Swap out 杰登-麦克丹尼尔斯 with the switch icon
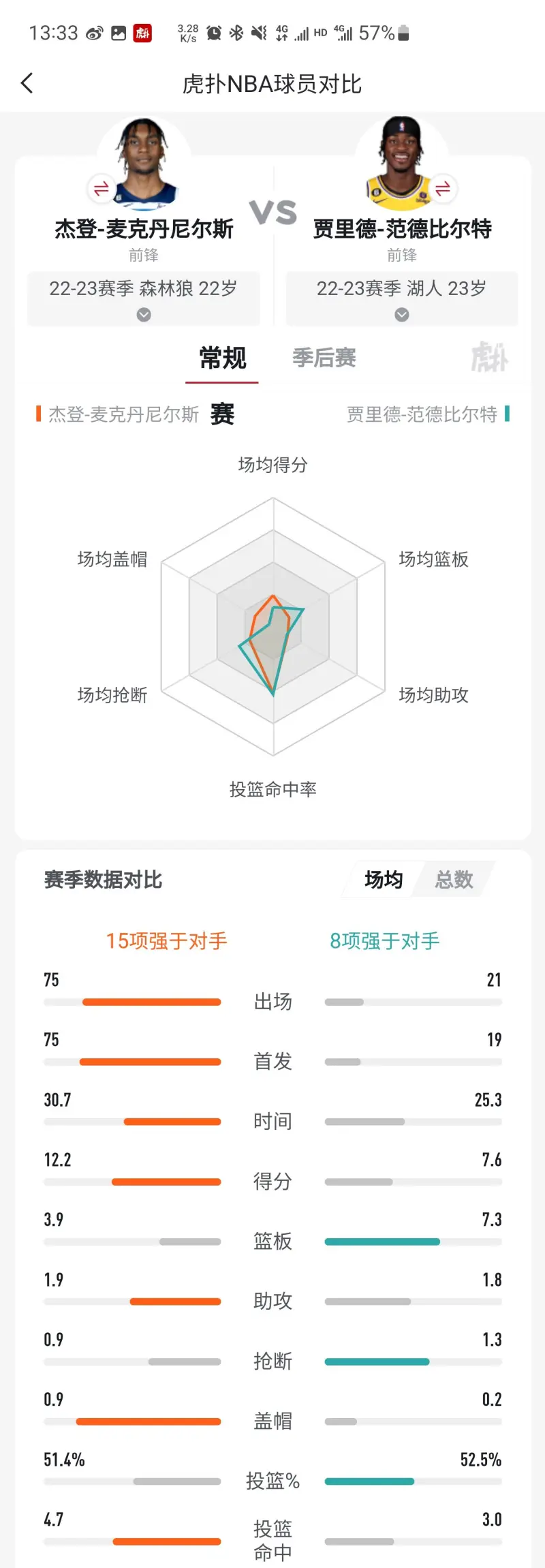 101,189
